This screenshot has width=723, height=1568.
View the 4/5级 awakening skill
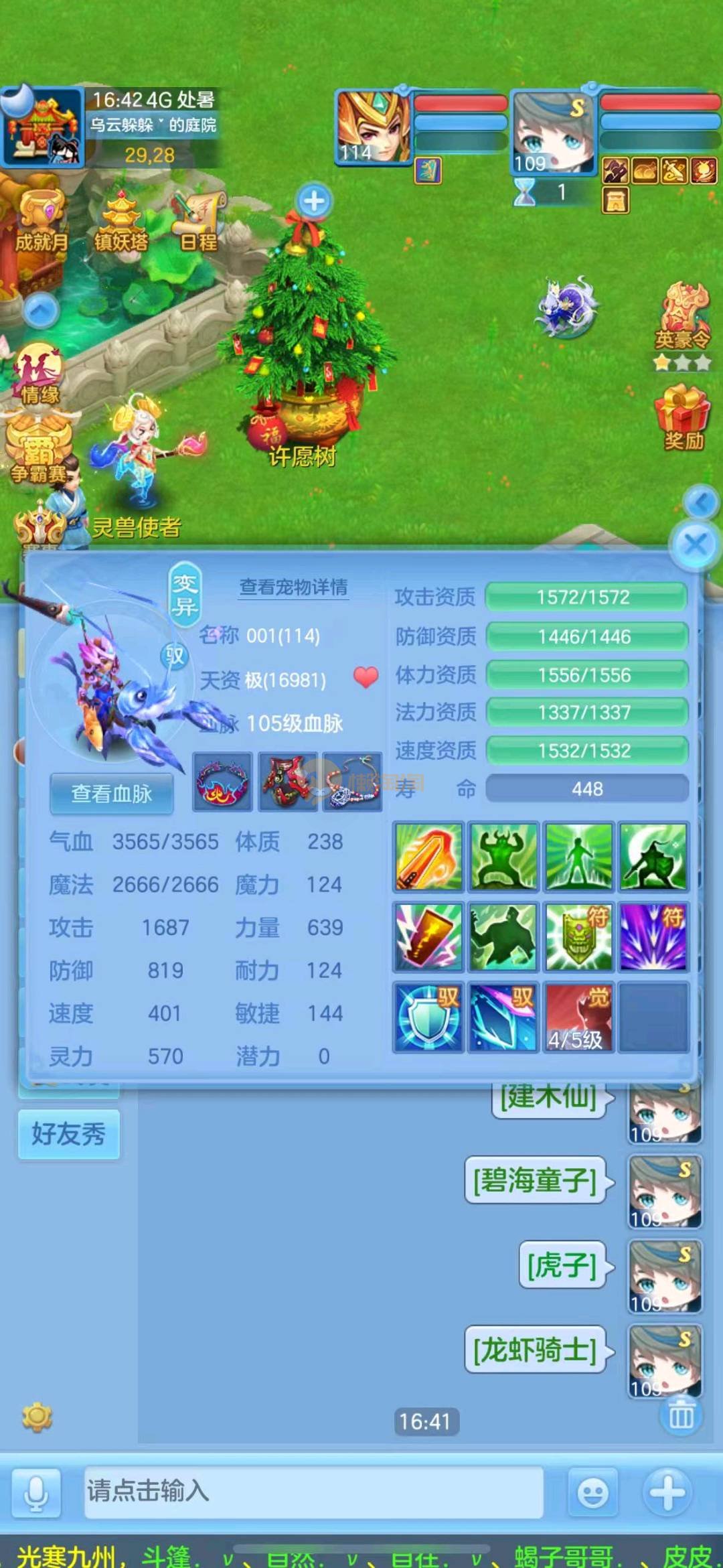(x=578, y=1017)
